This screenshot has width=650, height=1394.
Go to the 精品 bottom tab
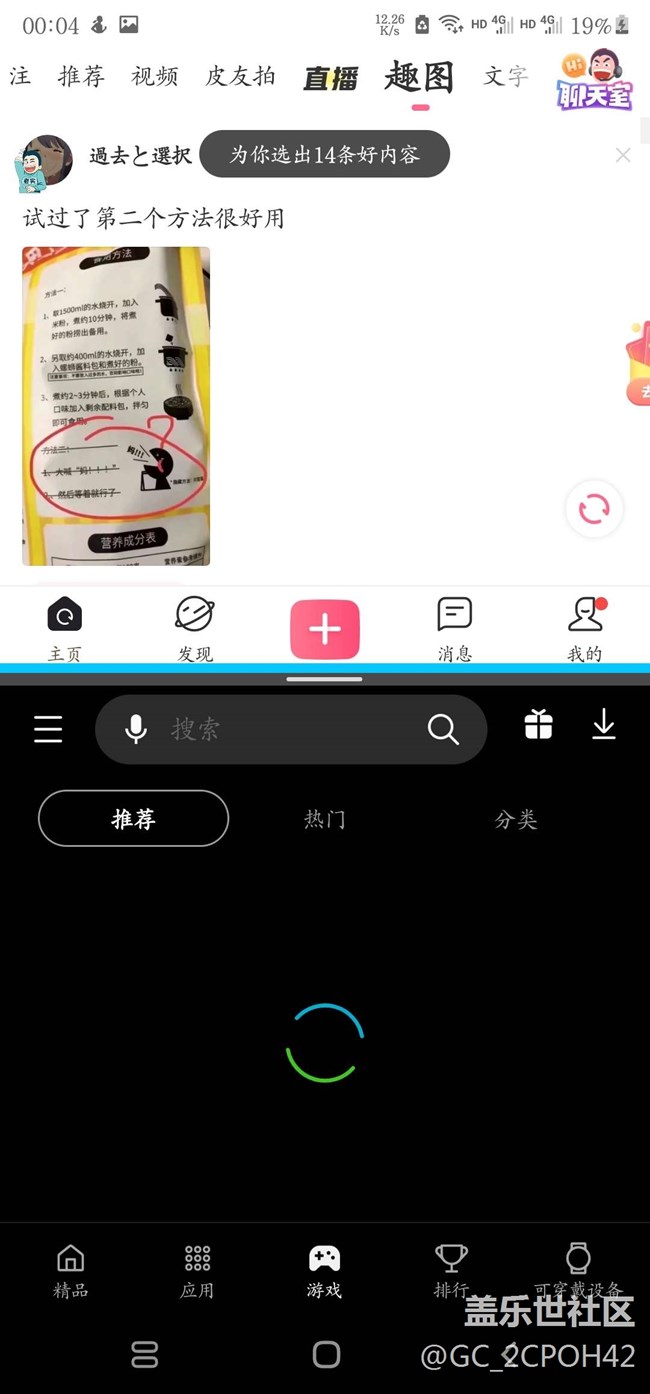coord(70,1270)
